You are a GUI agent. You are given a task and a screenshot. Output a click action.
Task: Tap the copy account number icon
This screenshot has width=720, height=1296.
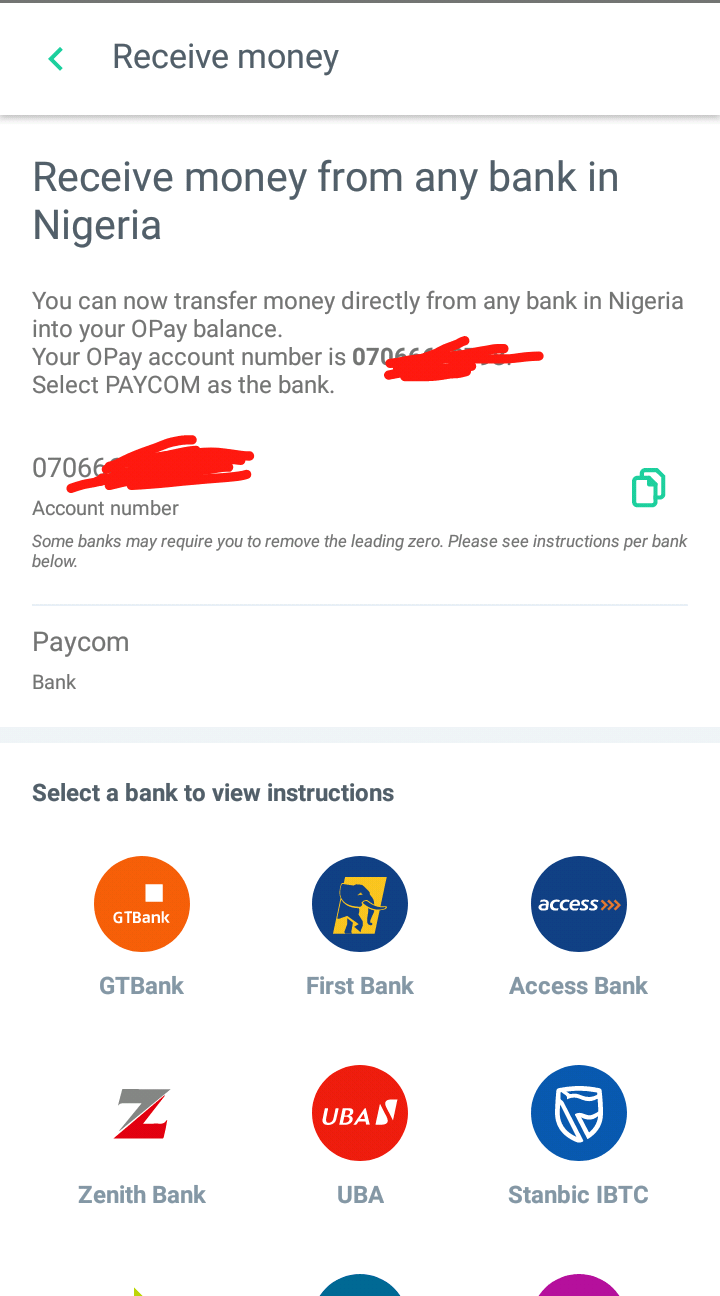[648, 487]
